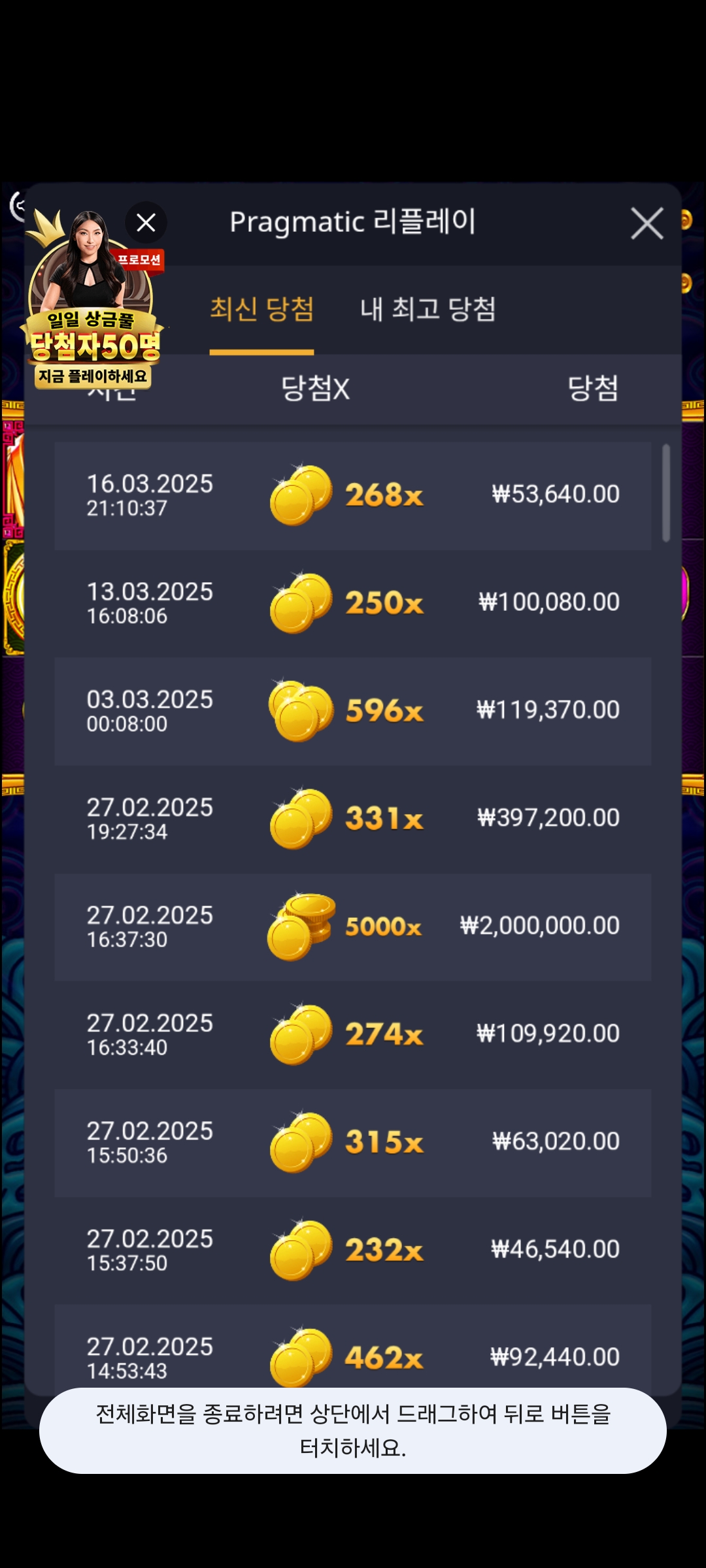Screen dimensions: 706x1568
Task: Open the 250x win replay
Action: pyautogui.click(x=353, y=603)
